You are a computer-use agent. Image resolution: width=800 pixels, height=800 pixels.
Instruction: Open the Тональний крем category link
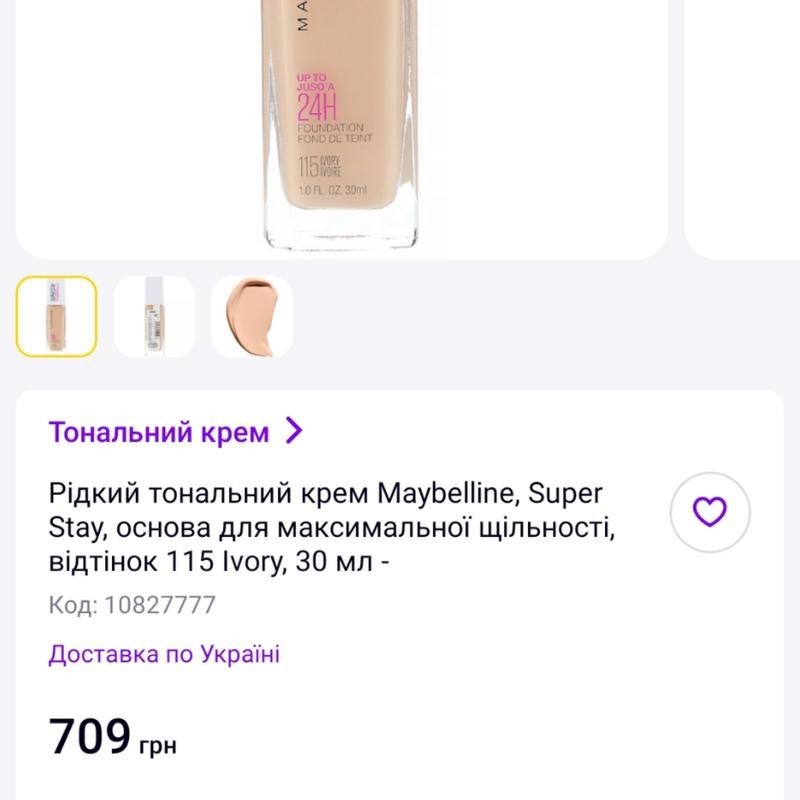pos(175,432)
